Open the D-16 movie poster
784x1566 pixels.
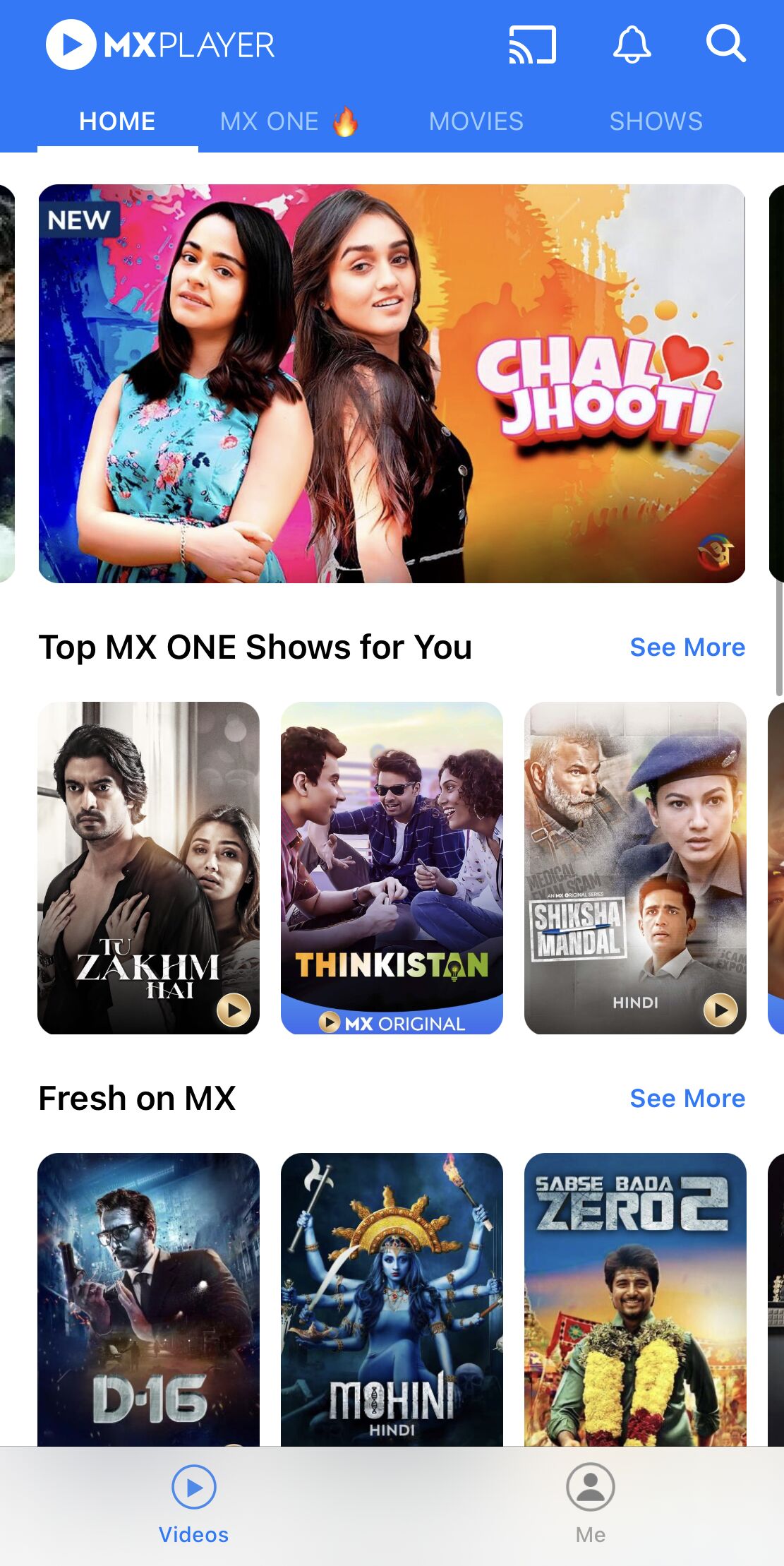click(148, 1299)
